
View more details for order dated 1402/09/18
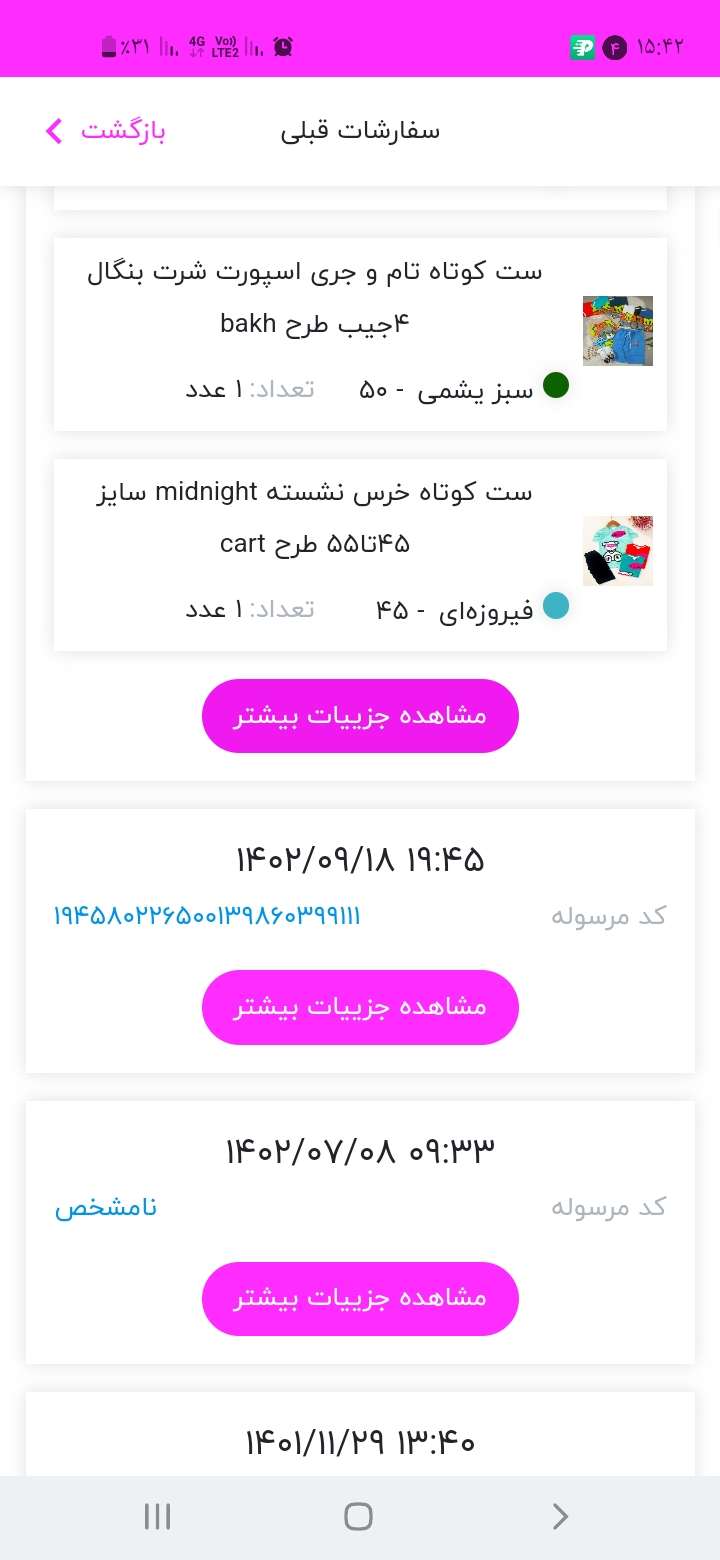(360, 1007)
